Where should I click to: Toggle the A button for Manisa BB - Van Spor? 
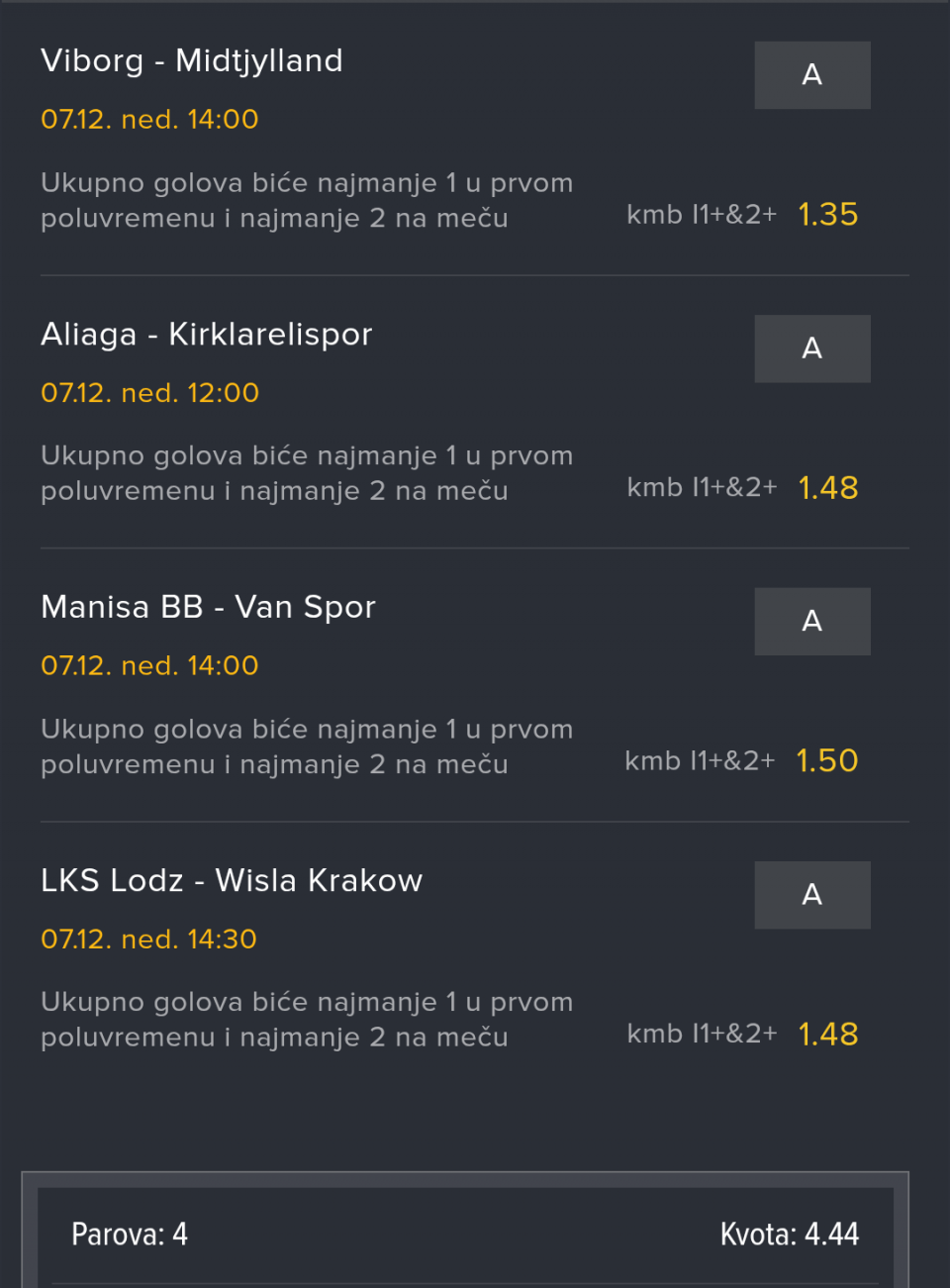pos(811,622)
